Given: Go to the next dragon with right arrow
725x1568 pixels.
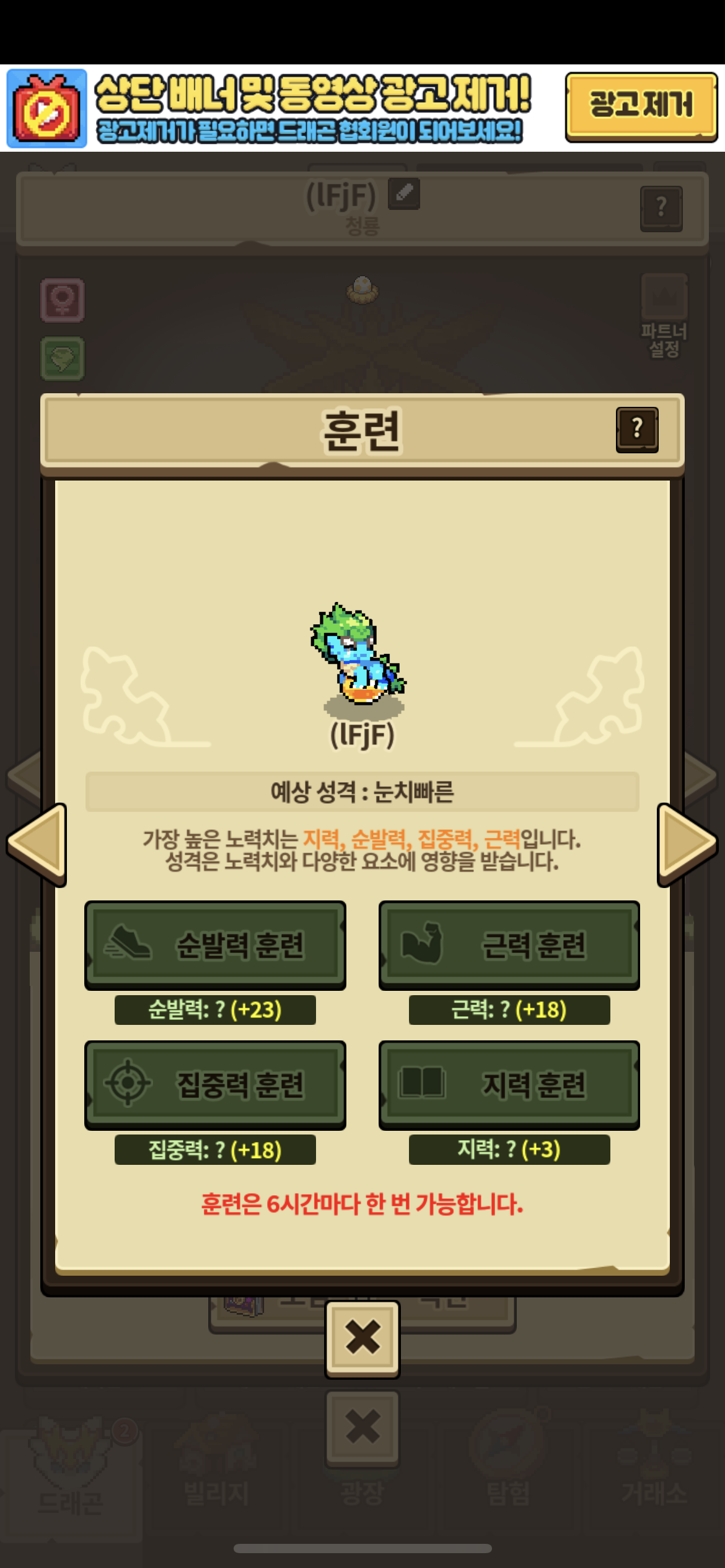Looking at the screenshot, I should pos(687,843).
